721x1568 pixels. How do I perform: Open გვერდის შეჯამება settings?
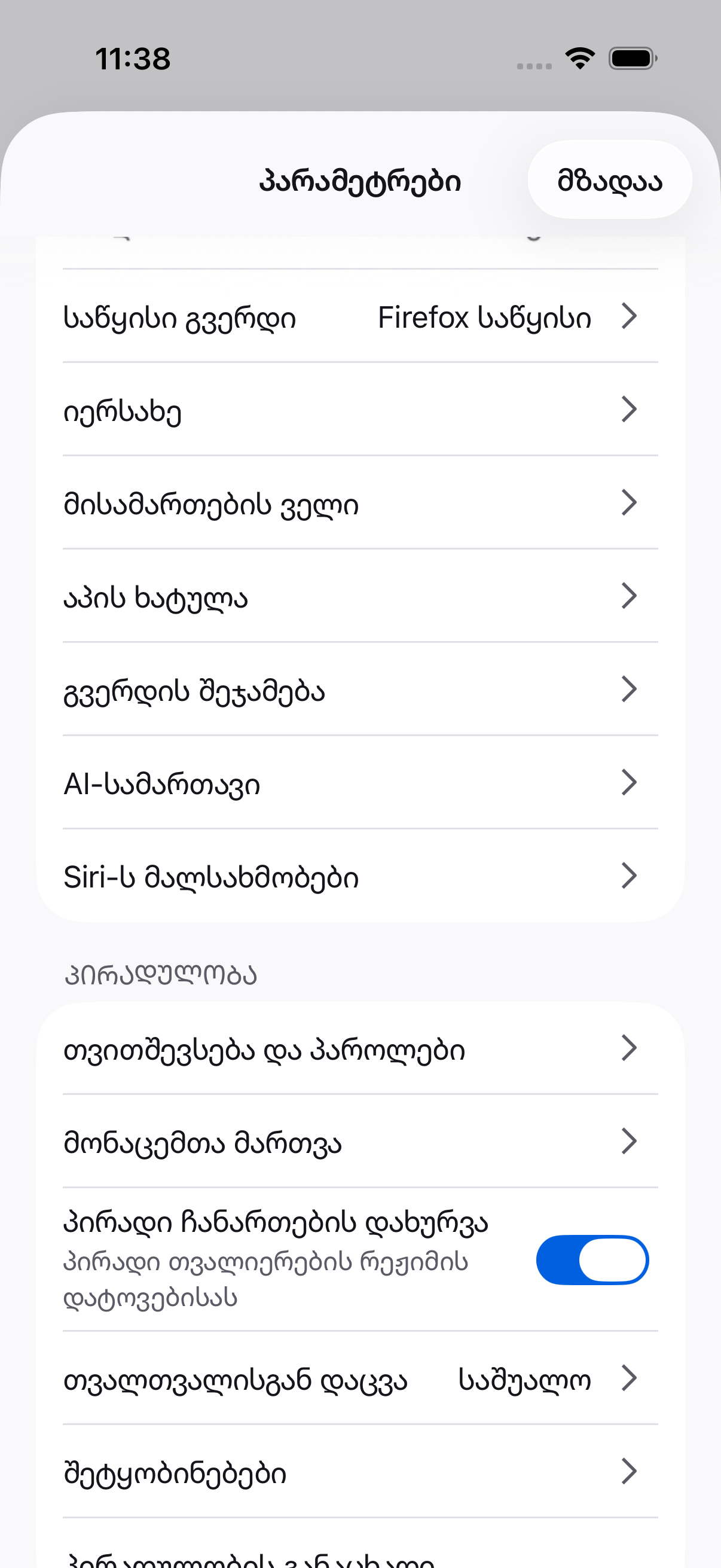(x=360, y=690)
